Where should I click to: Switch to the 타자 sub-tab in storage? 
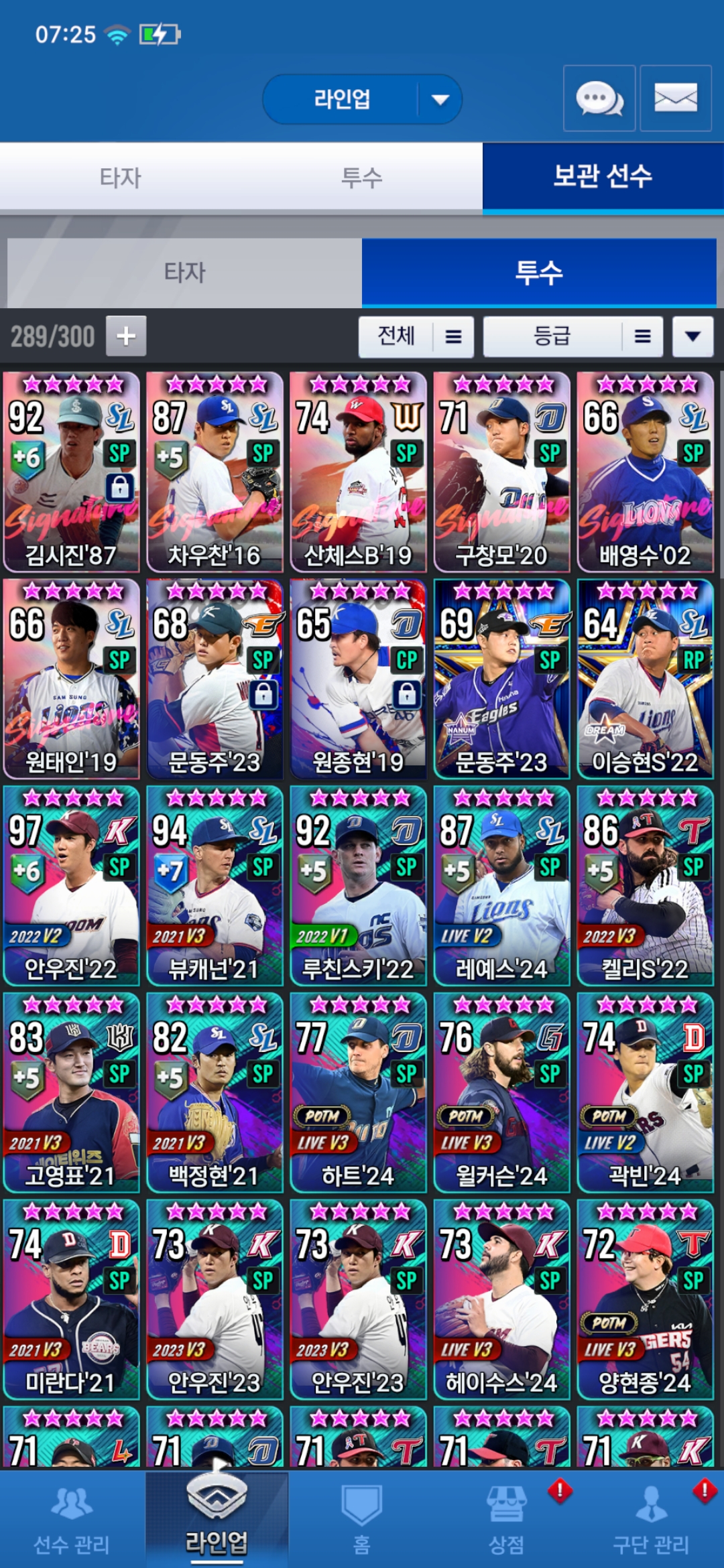[x=184, y=273]
